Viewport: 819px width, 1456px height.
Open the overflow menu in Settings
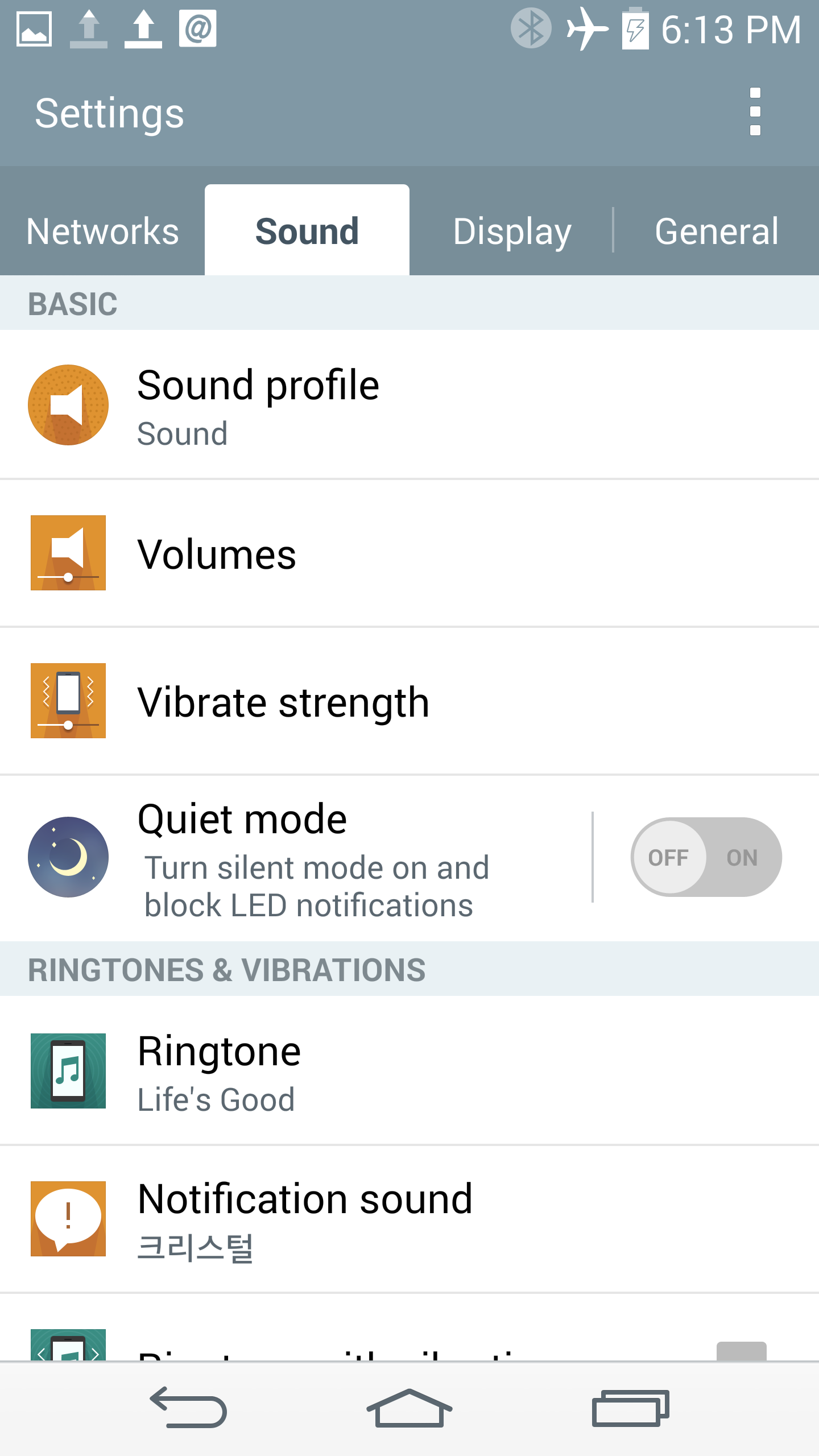(755, 112)
